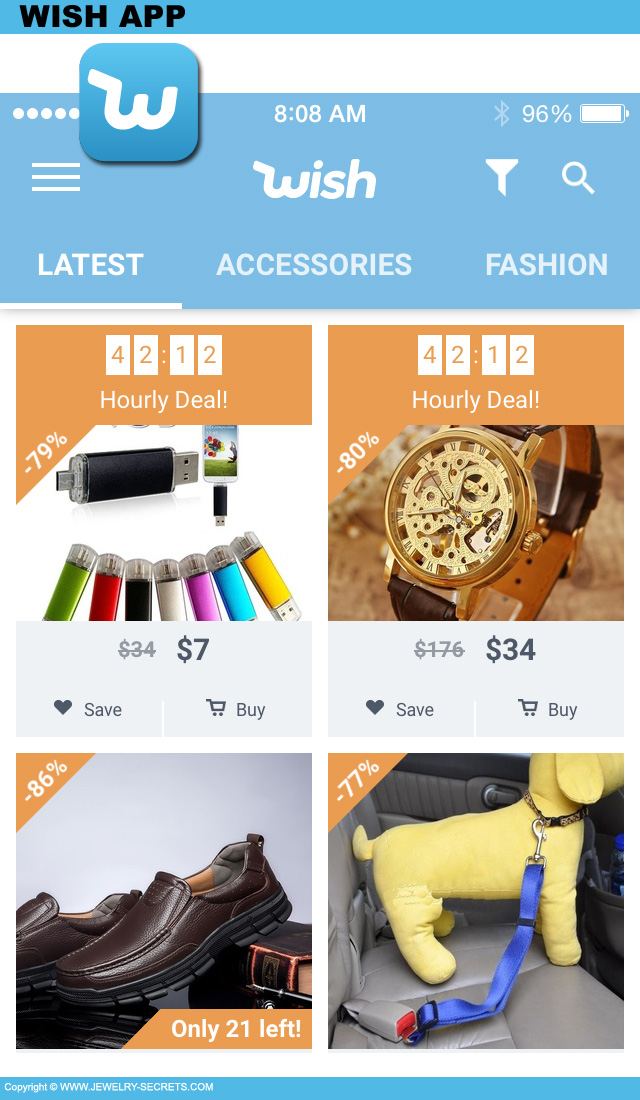The height and width of the screenshot is (1100, 640).
Task: Save the $34 gold watch
Action: click(x=400, y=709)
